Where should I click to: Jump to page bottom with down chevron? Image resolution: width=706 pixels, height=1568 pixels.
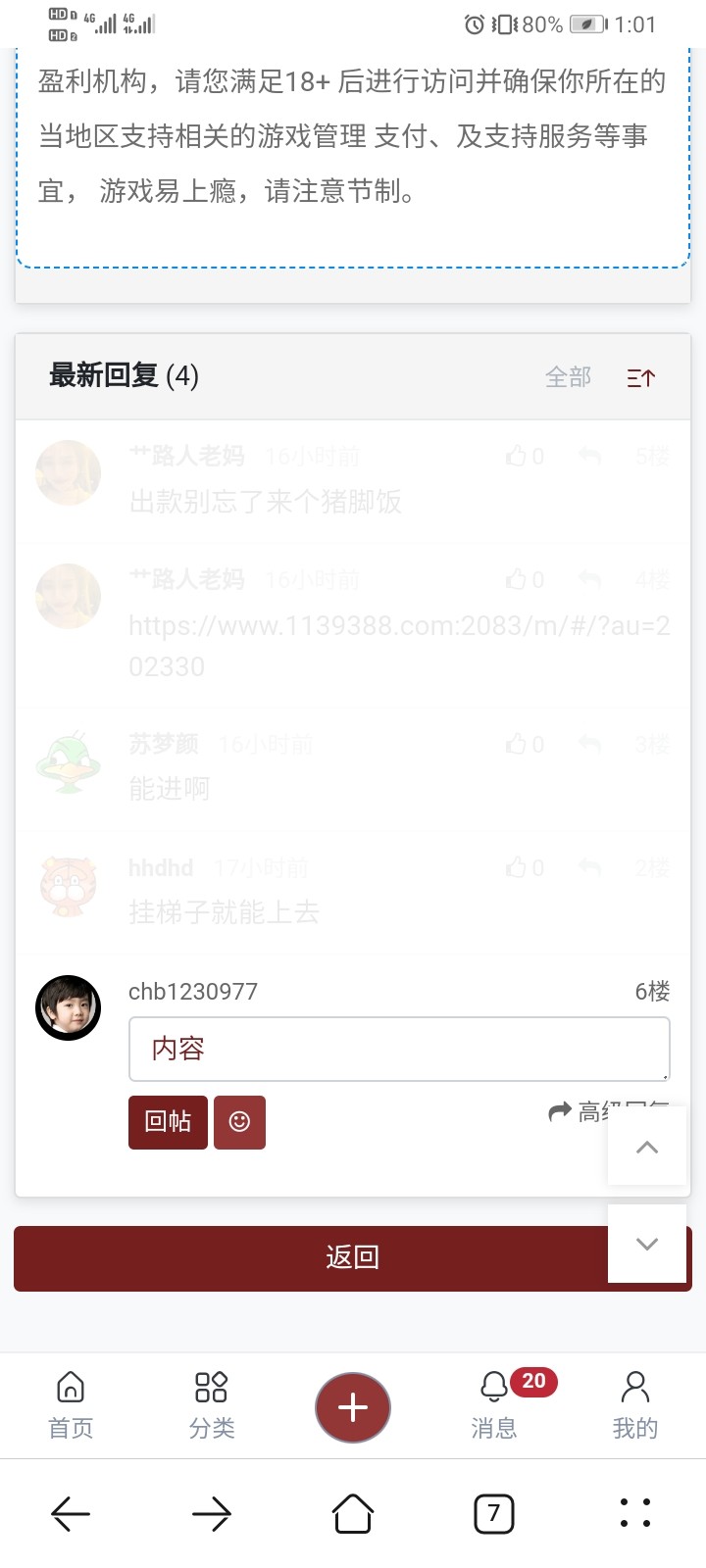click(x=646, y=1244)
